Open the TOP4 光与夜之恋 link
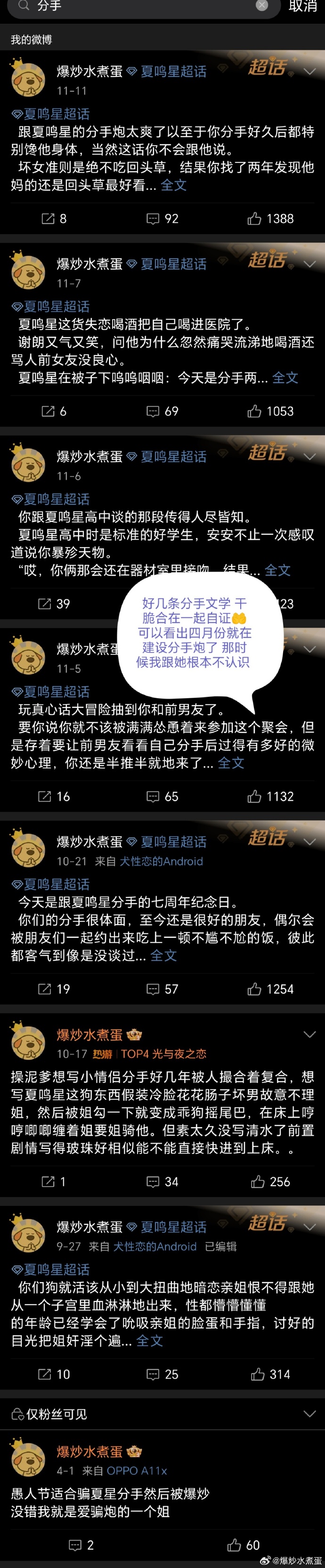Screen dimensions: 325x1568 click(163, 1054)
